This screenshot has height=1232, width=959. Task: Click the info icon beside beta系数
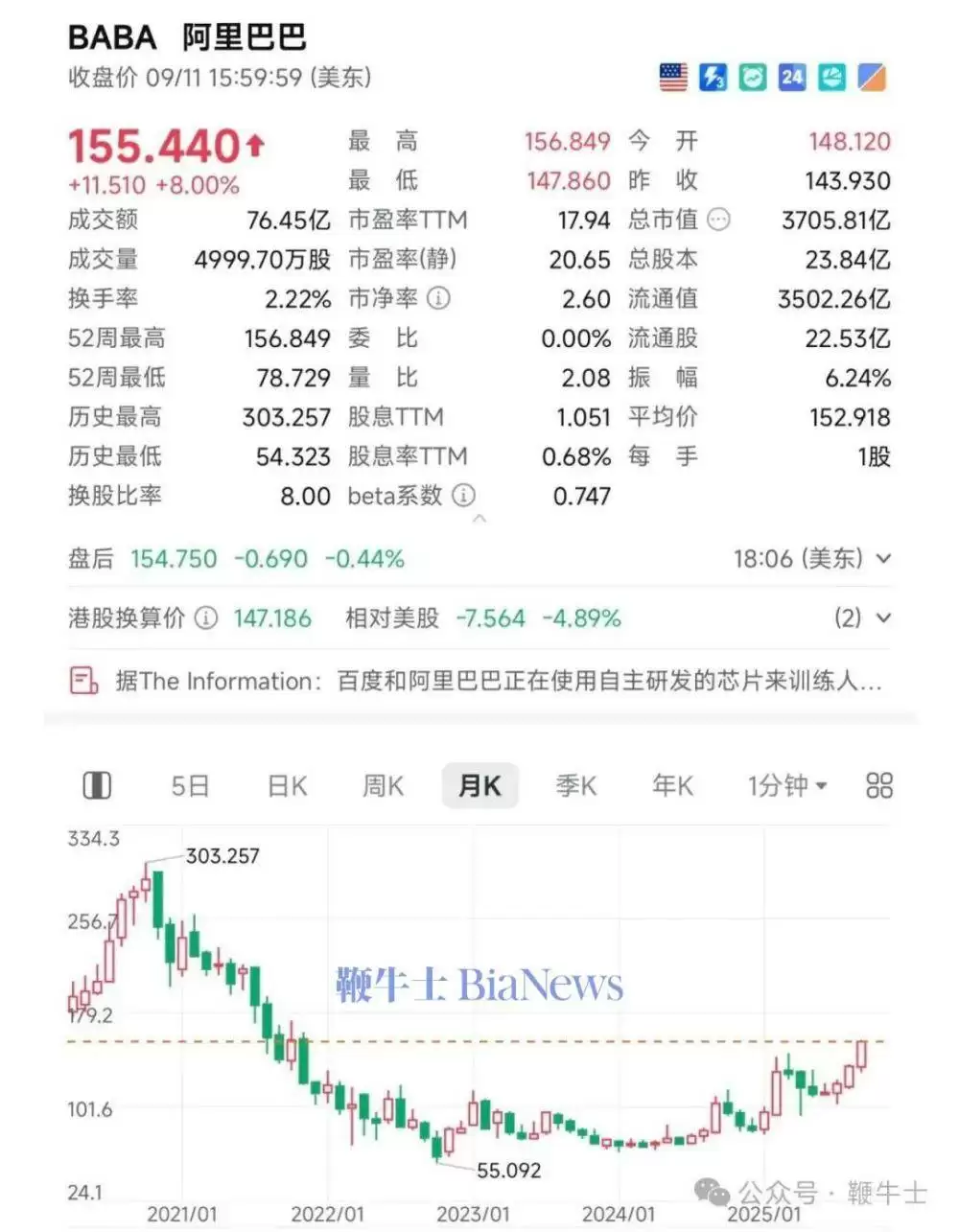(x=463, y=497)
